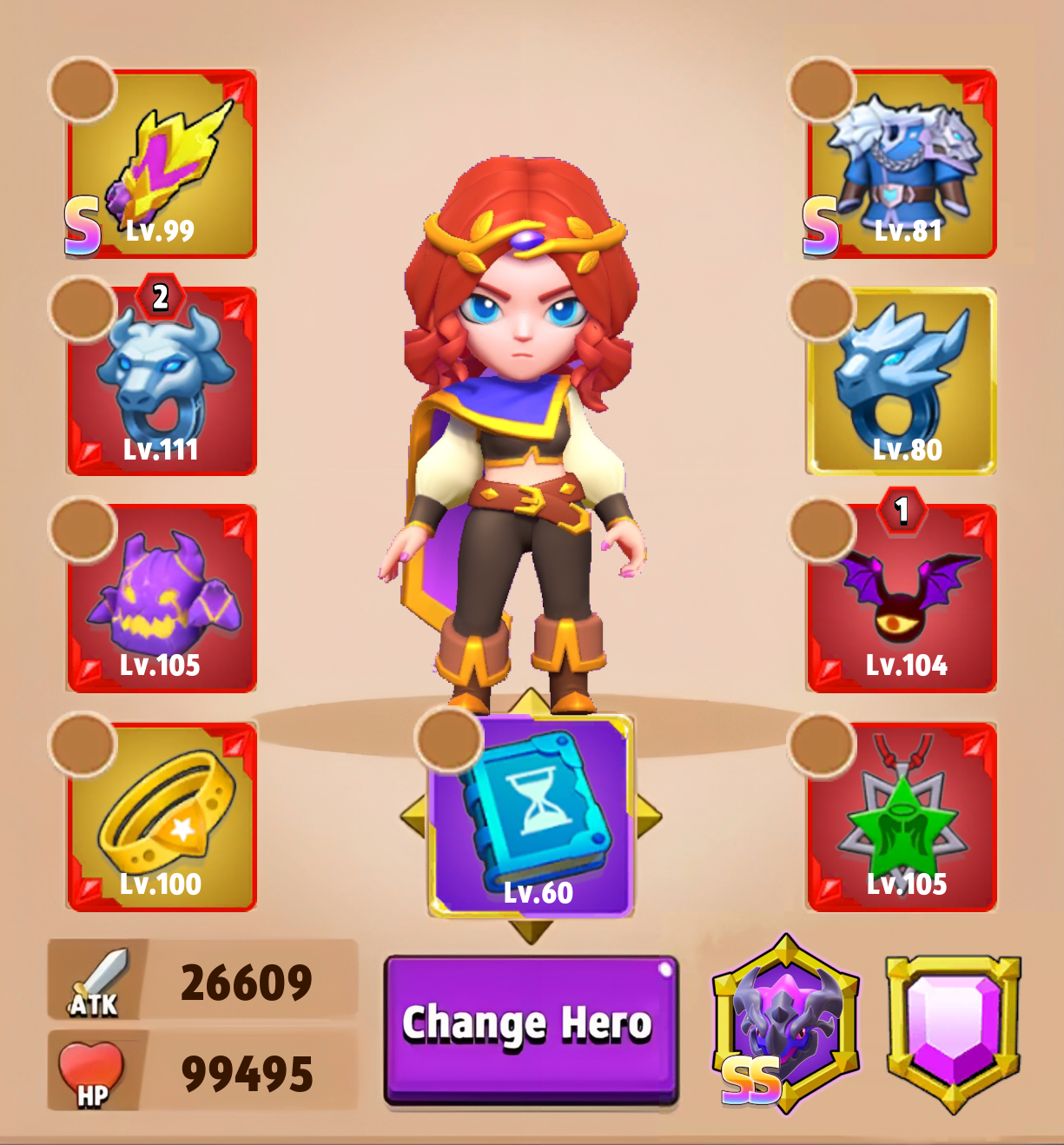Open the pink gem badge
Image resolution: width=1064 pixels, height=1145 pixels.
point(953,1029)
